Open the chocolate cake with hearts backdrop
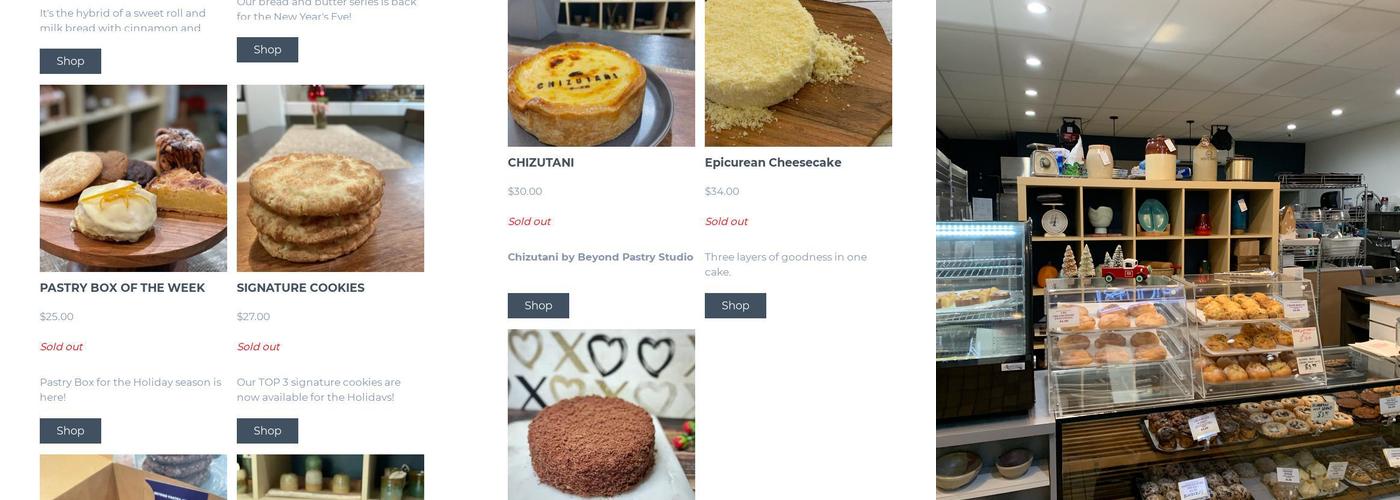The height and width of the screenshot is (500, 1400). [601, 414]
